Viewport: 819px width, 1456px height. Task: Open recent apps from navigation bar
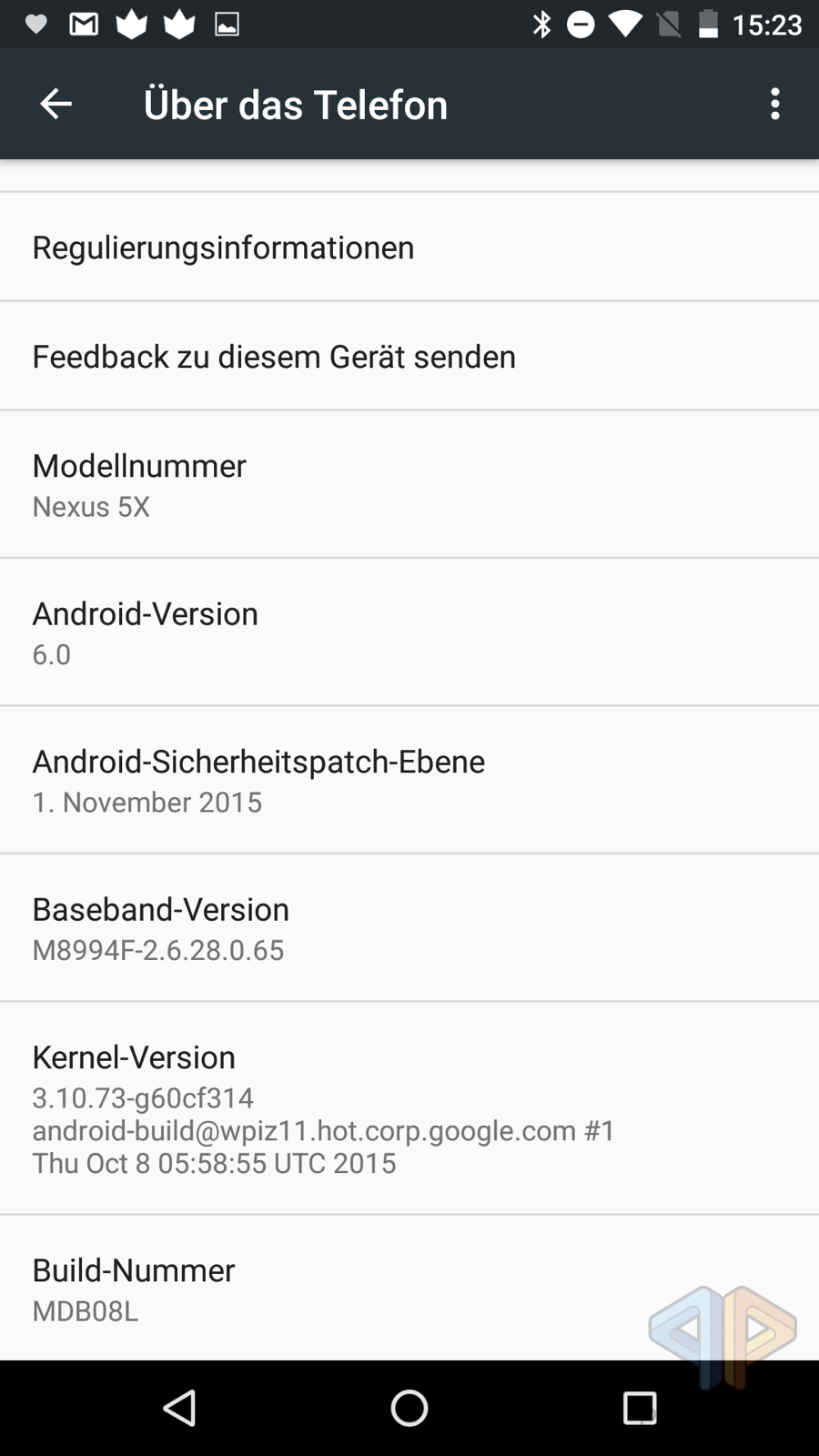pyautogui.click(x=640, y=1408)
